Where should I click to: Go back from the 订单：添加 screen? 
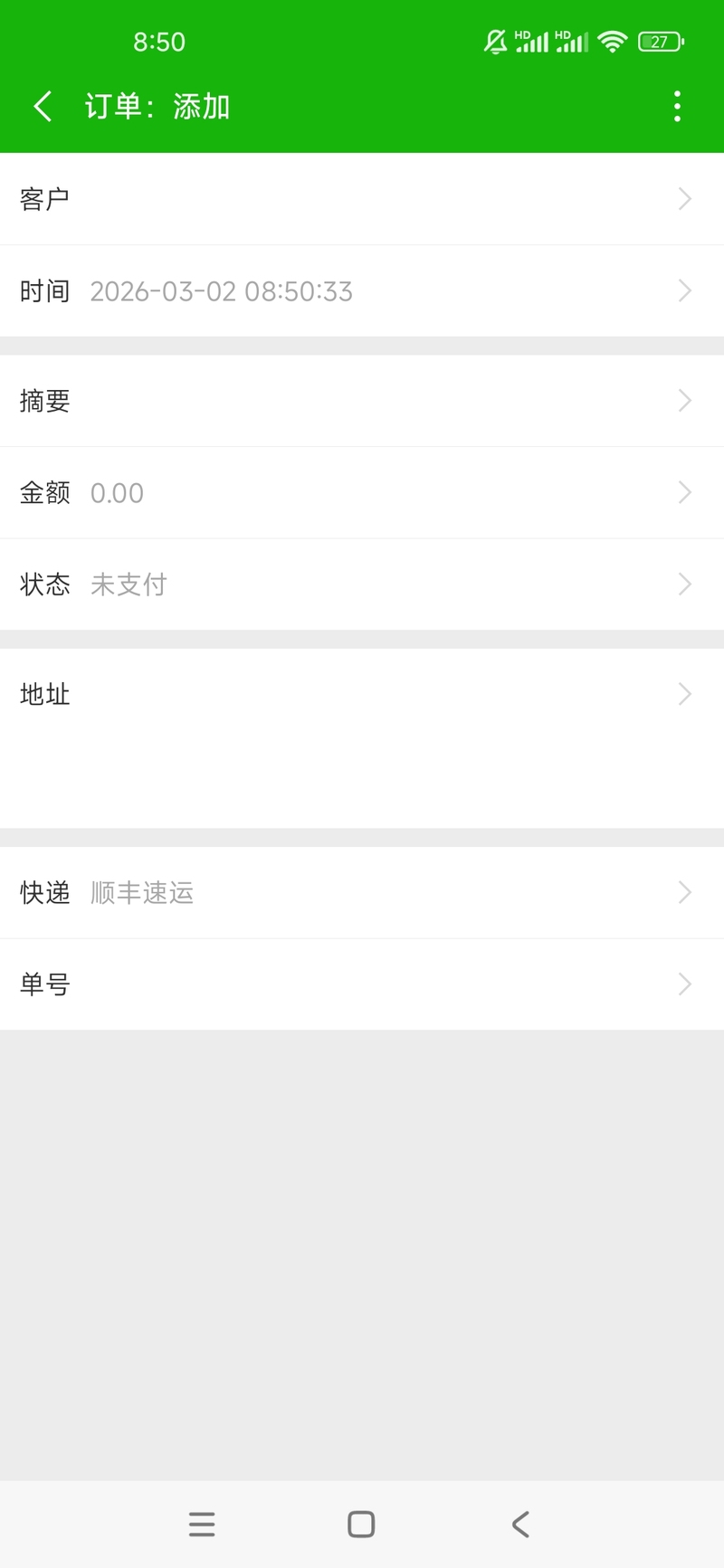point(43,107)
